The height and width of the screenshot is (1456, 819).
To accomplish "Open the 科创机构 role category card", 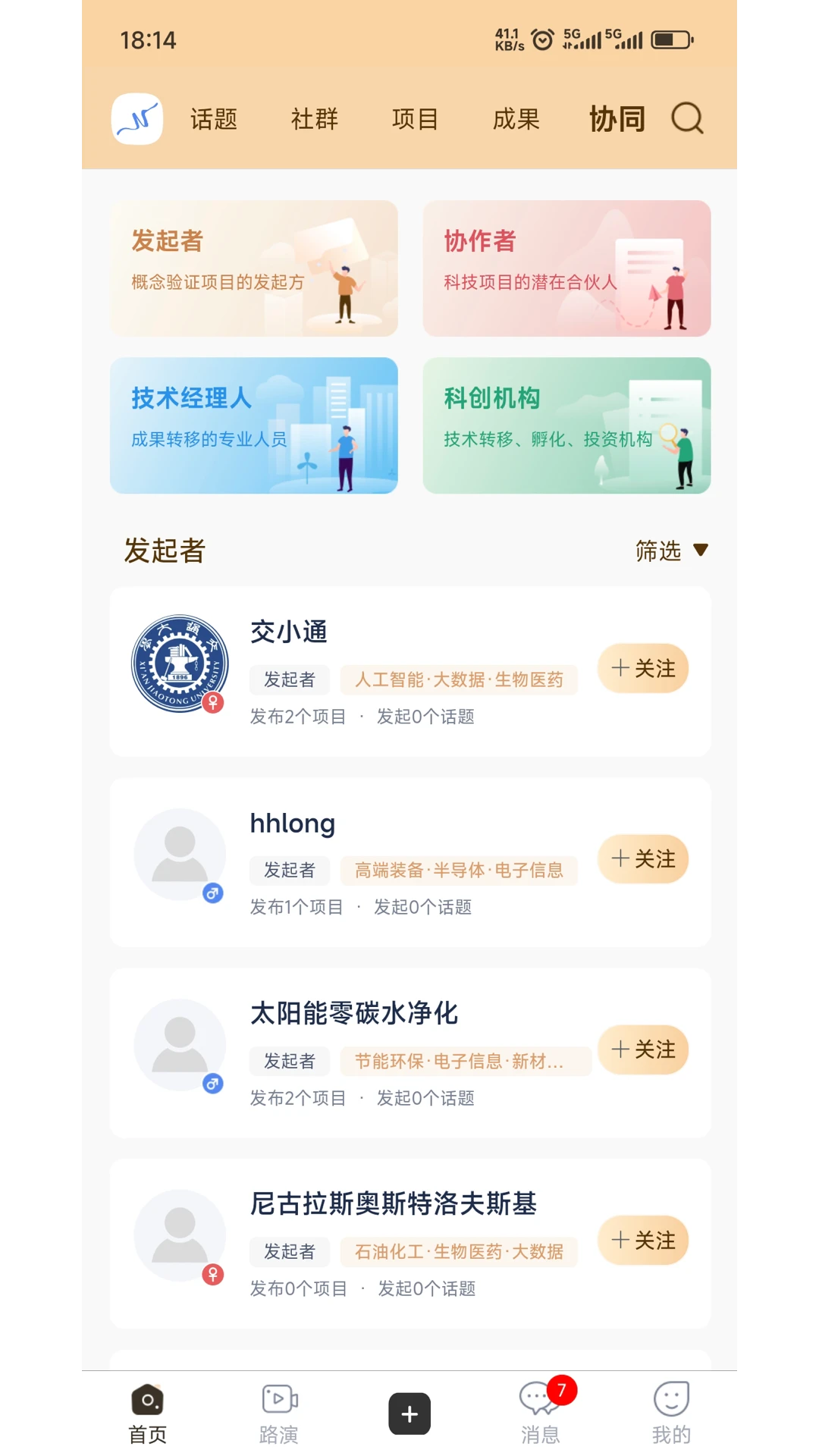I will point(566,425).
